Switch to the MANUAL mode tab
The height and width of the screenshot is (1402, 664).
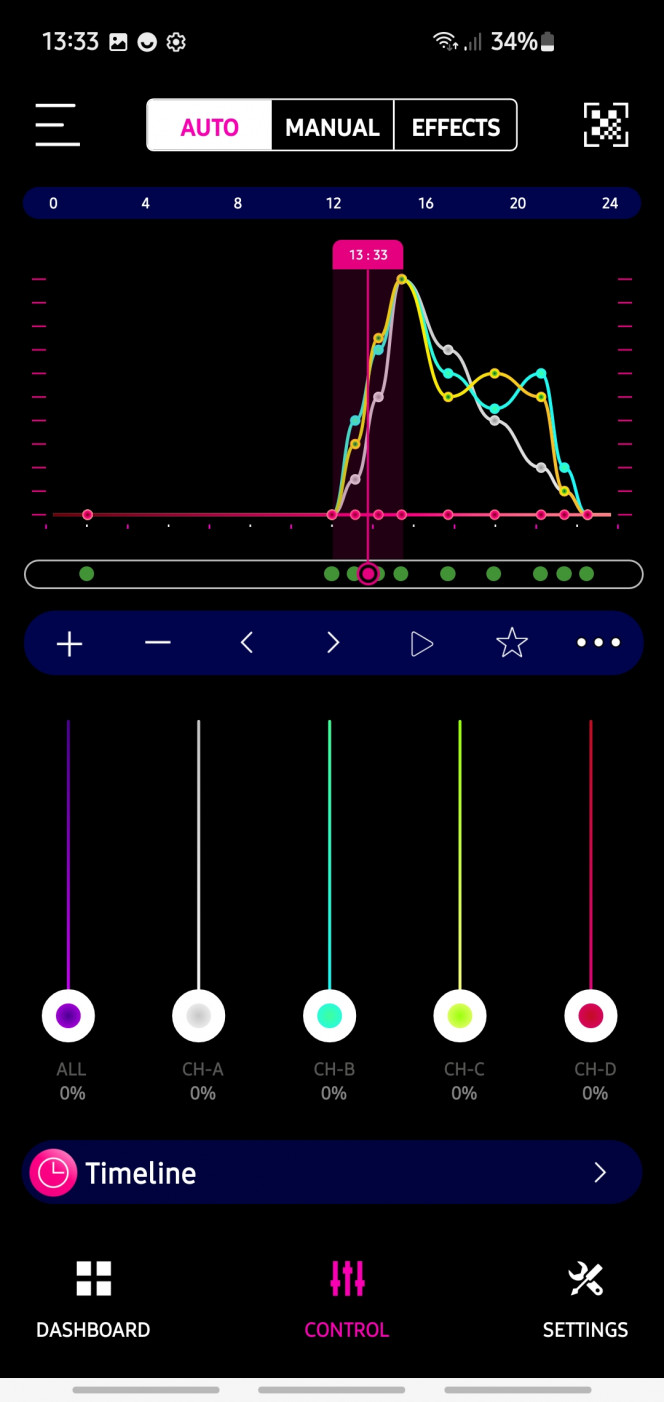click(x=332, y=126)
